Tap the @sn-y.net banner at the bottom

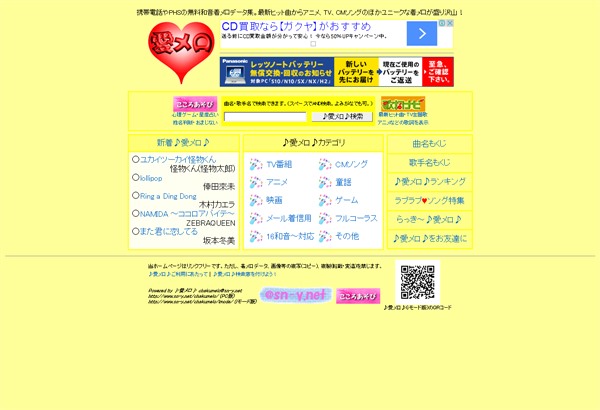(x=295, y=295)
